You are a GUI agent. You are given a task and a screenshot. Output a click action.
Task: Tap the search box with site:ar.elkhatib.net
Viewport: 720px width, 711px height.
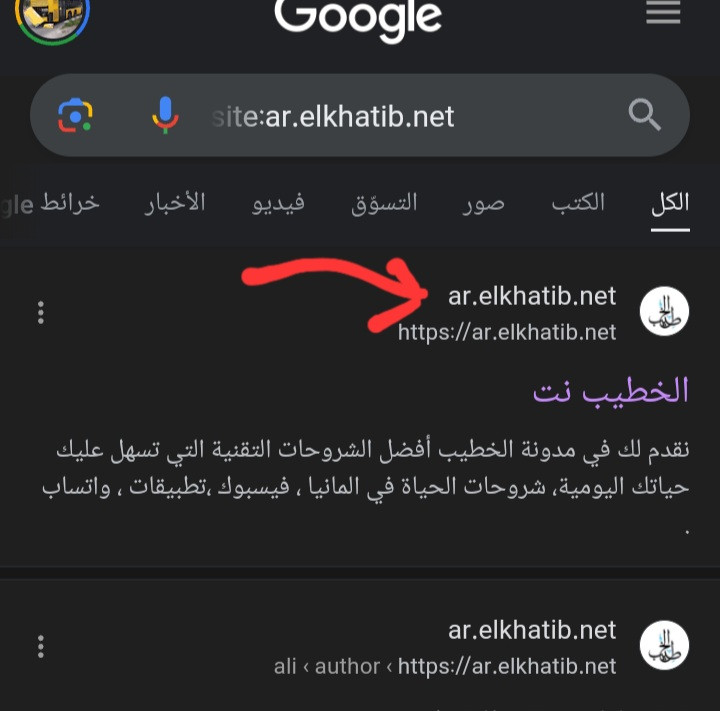[x=400, y=116]
